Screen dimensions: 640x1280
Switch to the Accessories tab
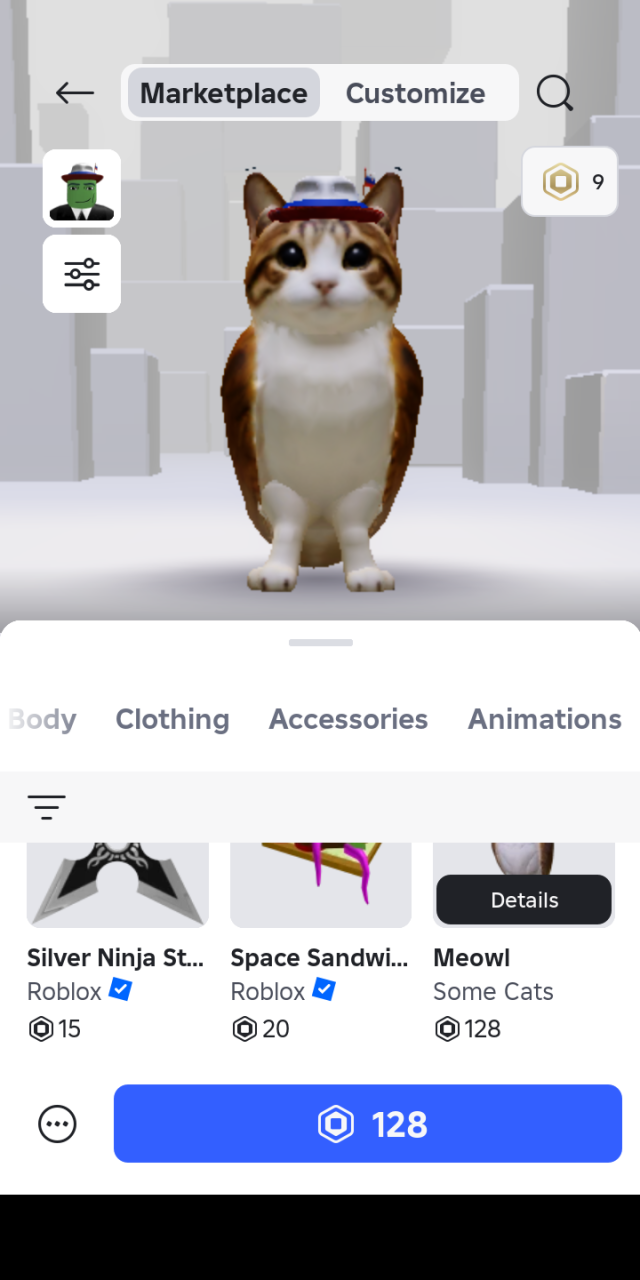pos(348,719)
